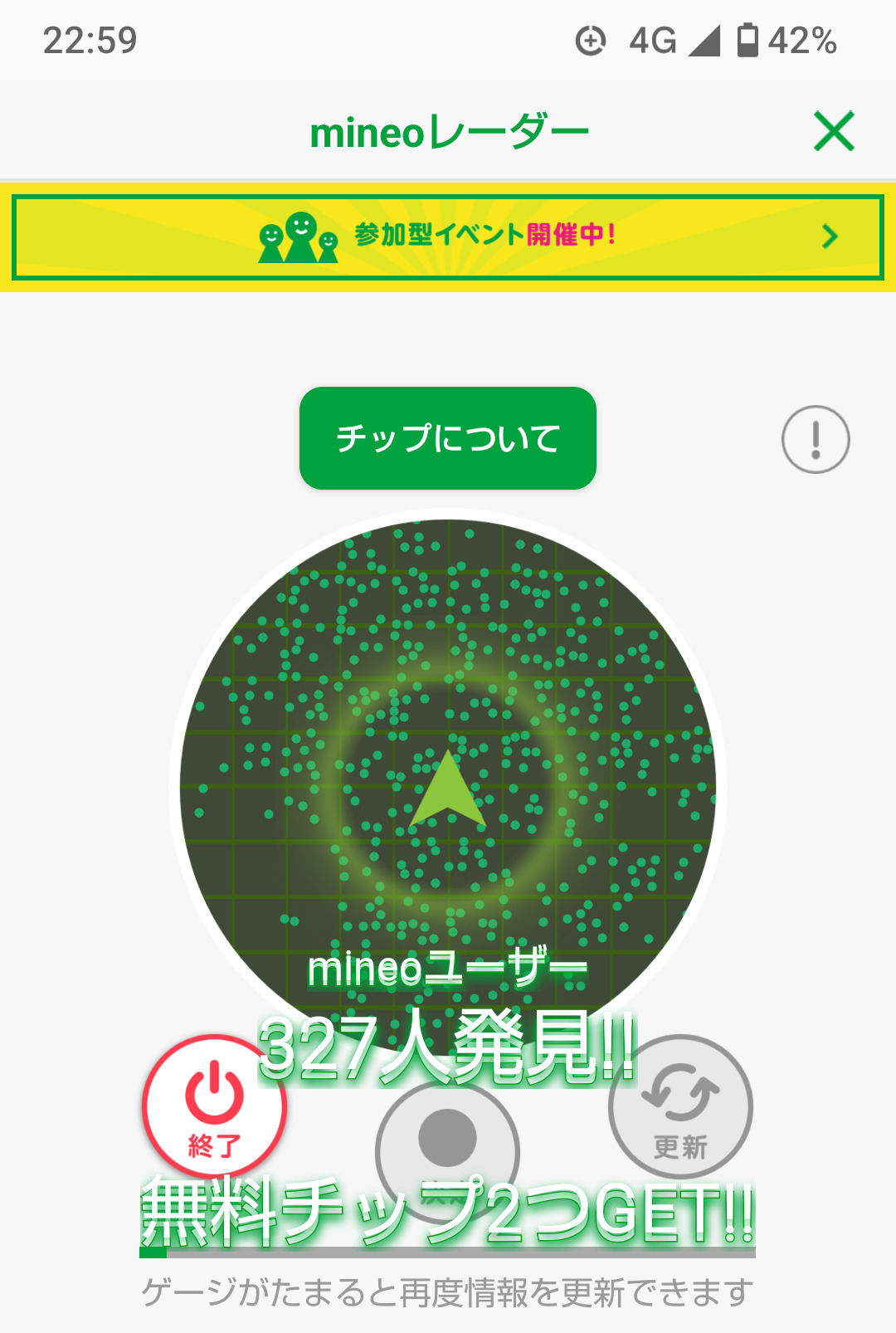Close the mineoレーダー screen
The image size is (896, 1333).
pyautogui.click(x=834, y=131)
